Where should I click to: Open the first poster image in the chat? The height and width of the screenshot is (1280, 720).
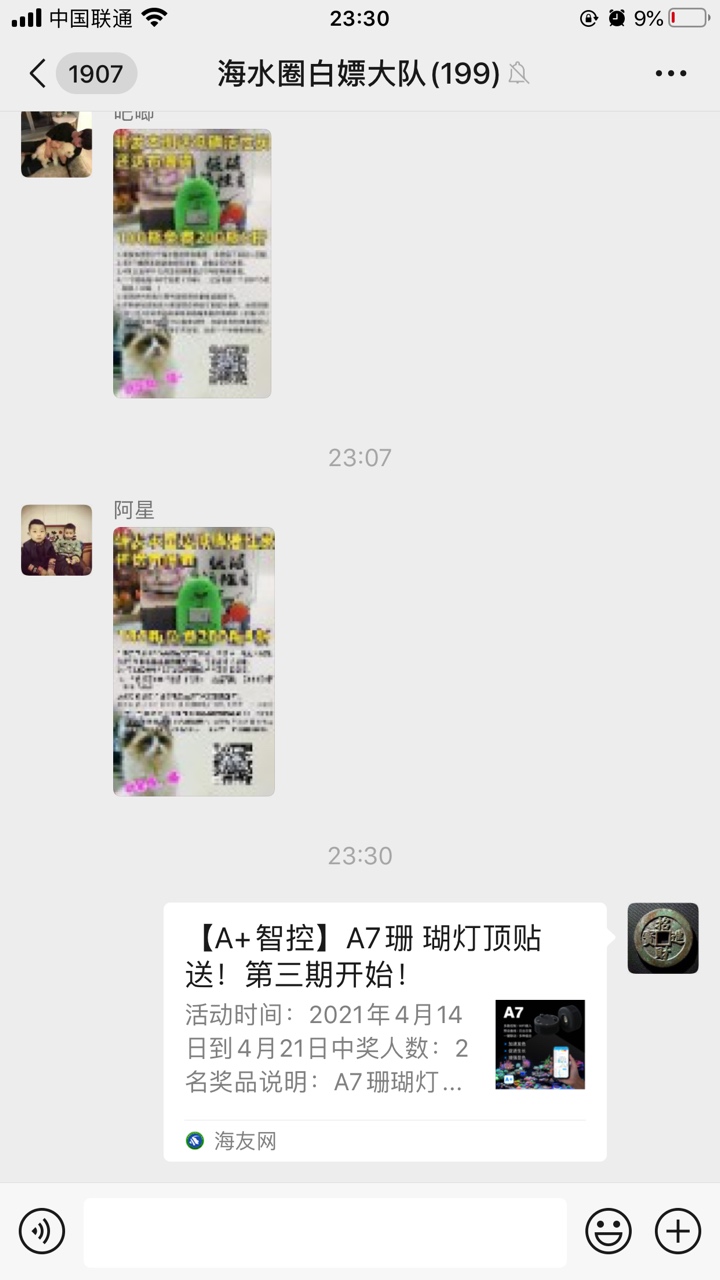192,262
